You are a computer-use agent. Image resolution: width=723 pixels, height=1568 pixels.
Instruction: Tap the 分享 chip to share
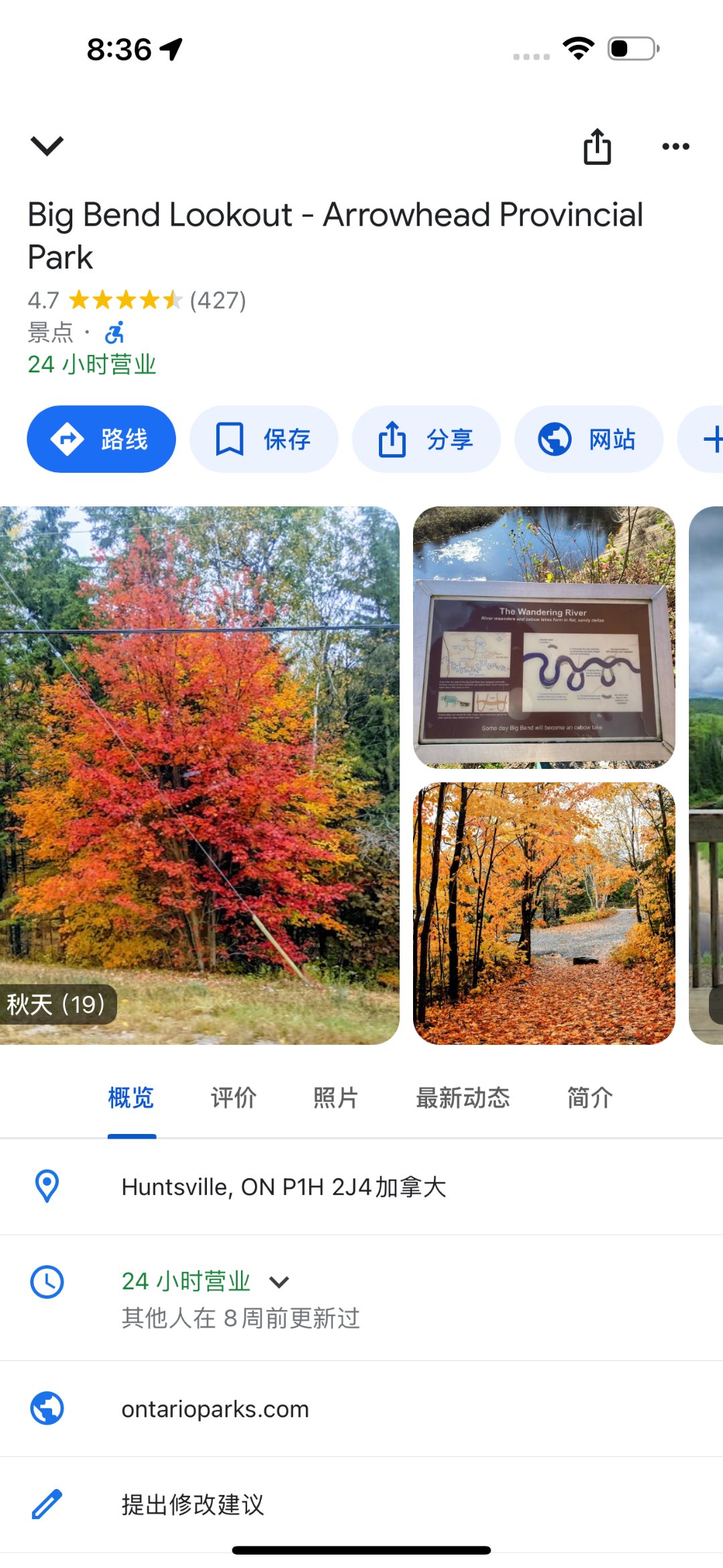pos(426,439)
